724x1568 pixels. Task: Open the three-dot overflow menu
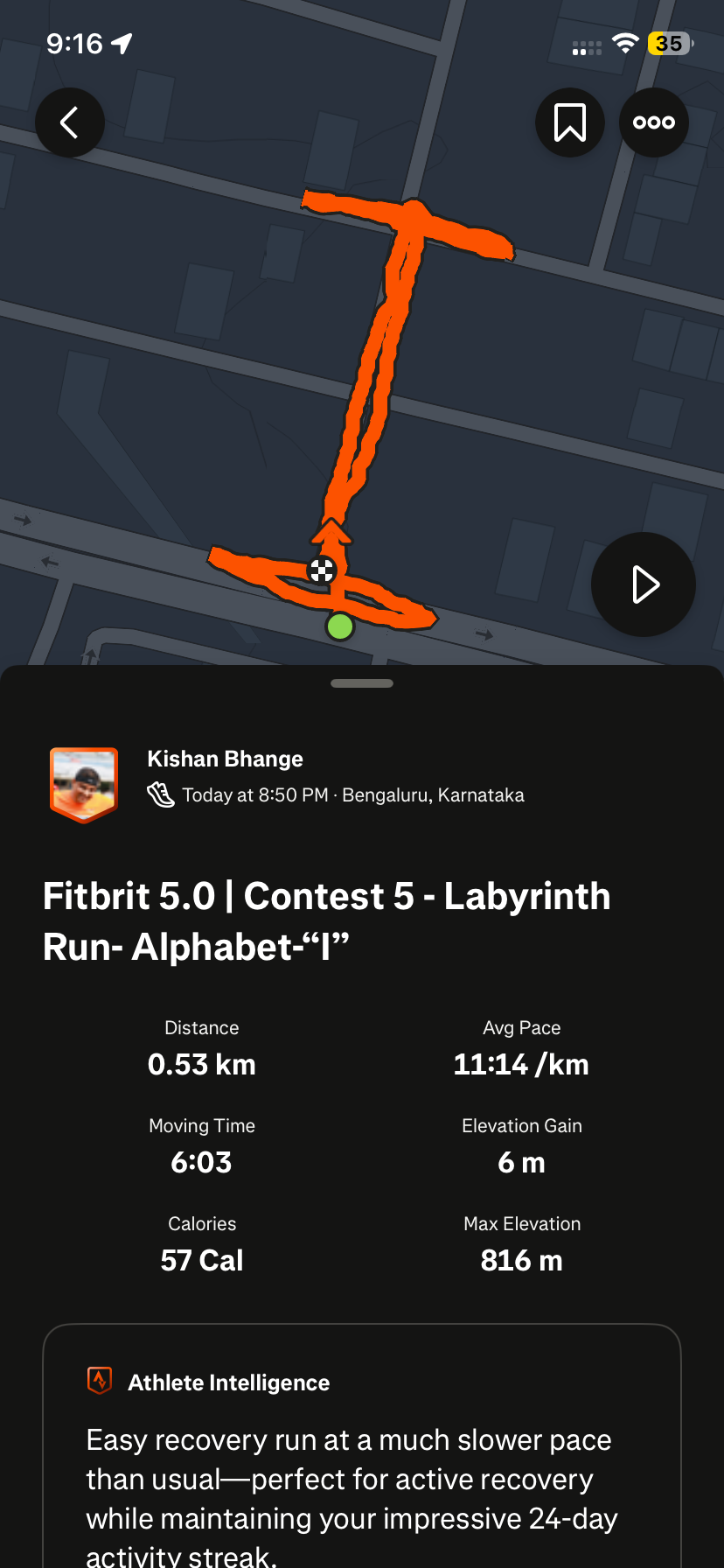click(654, 122)
